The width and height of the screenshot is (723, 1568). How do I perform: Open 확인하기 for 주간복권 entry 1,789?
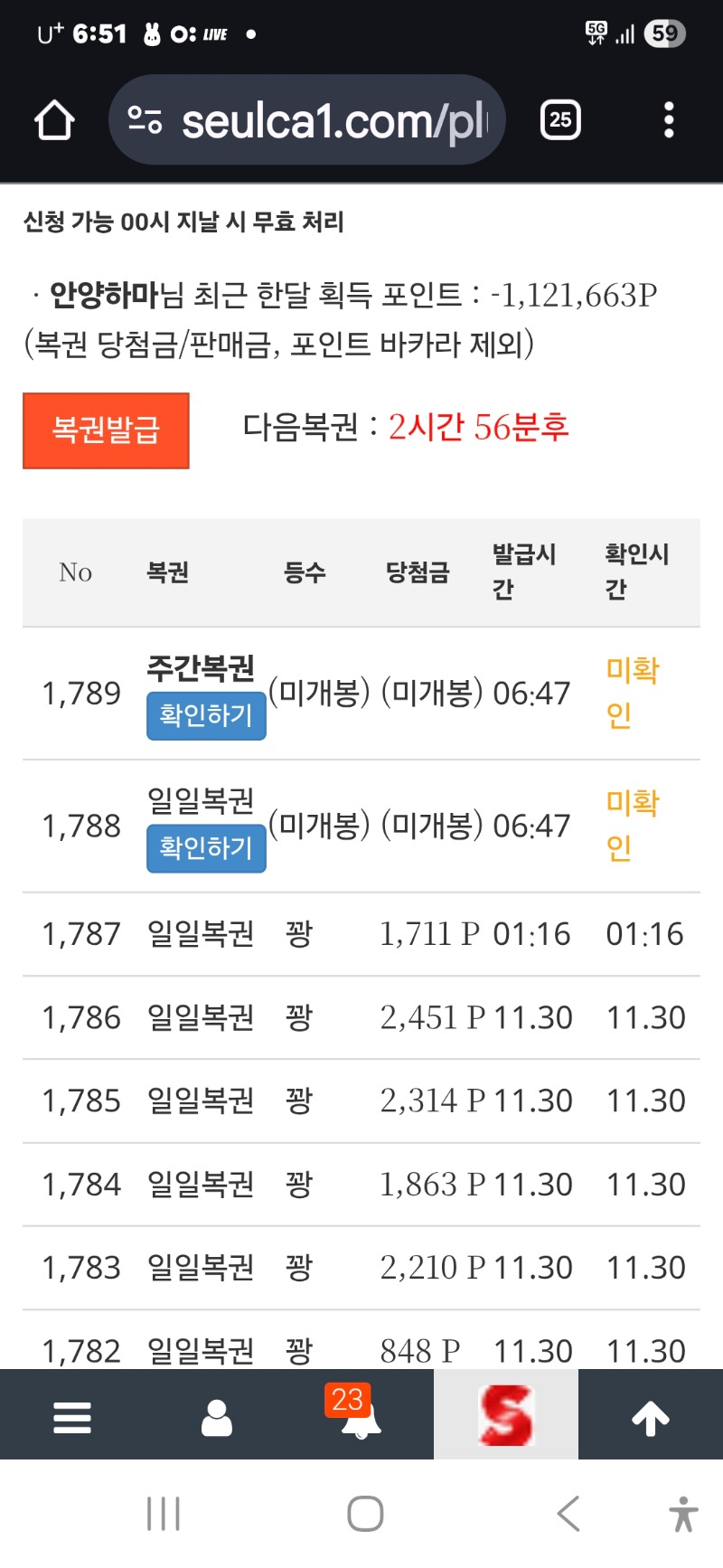(205, 714)
